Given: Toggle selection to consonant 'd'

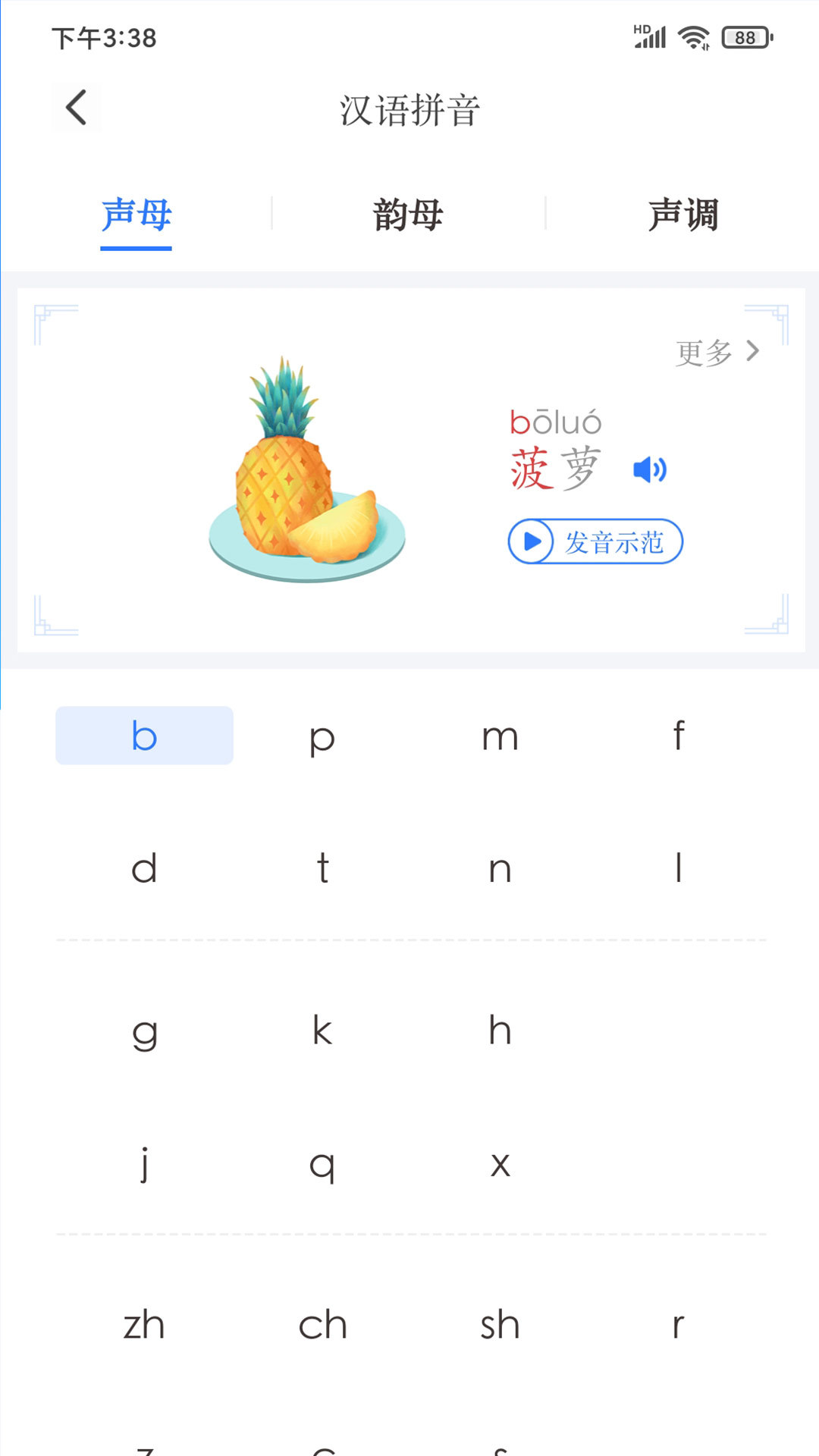Looking at the screenshot, I should tap(144, 869).
